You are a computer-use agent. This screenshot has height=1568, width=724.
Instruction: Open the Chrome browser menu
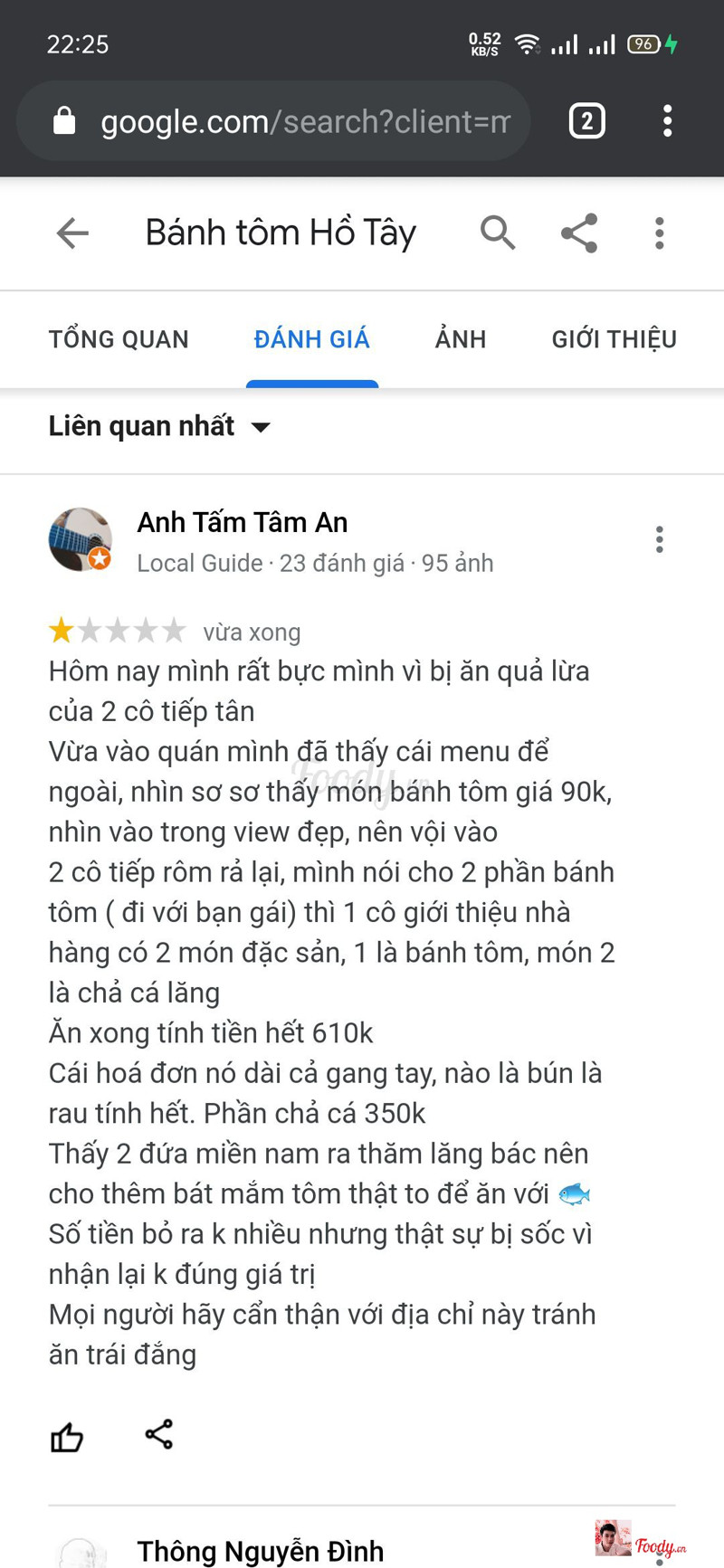point(667,121)
